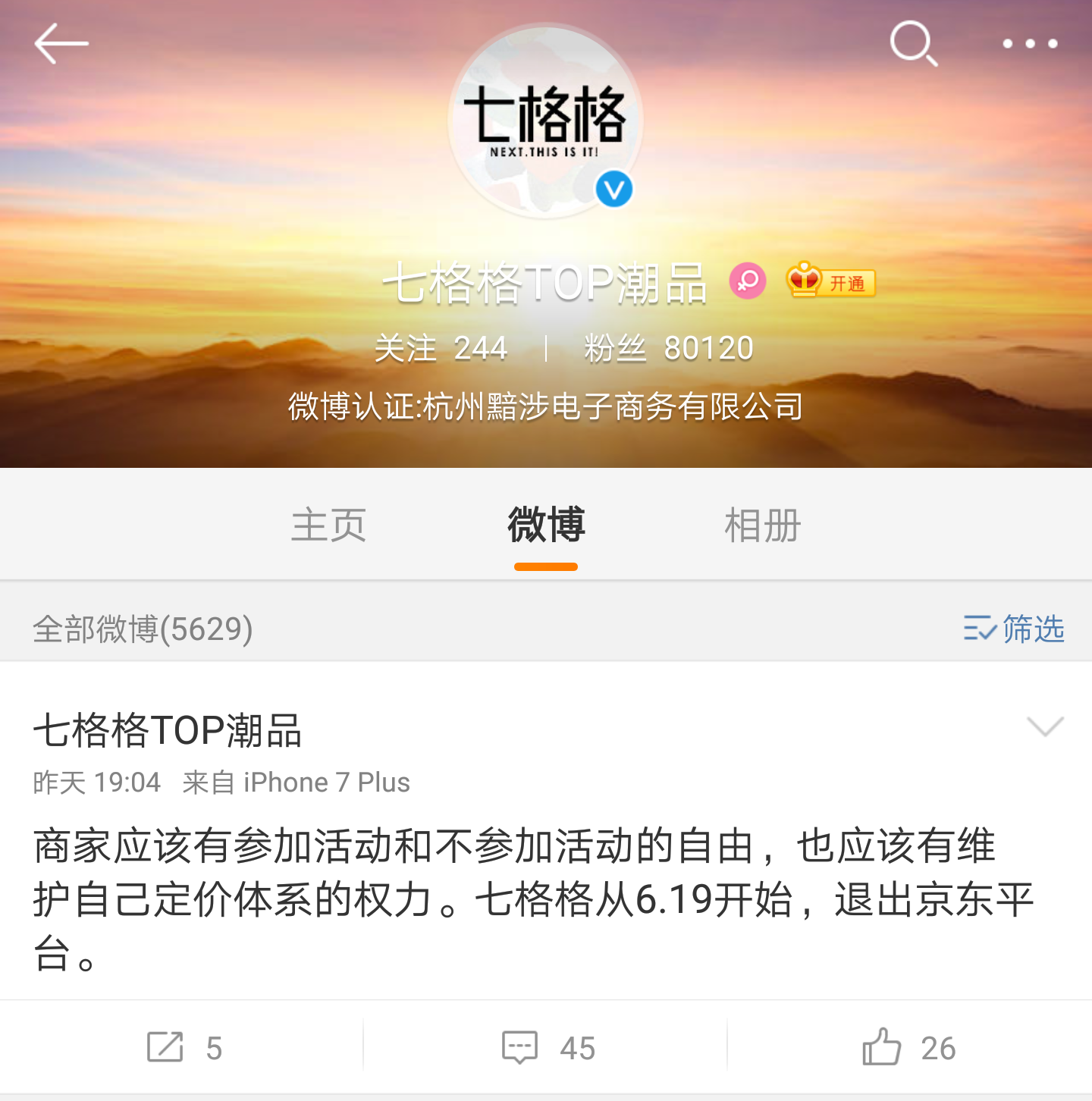Switch to the 主页 tab

click(x=328, y=525)
